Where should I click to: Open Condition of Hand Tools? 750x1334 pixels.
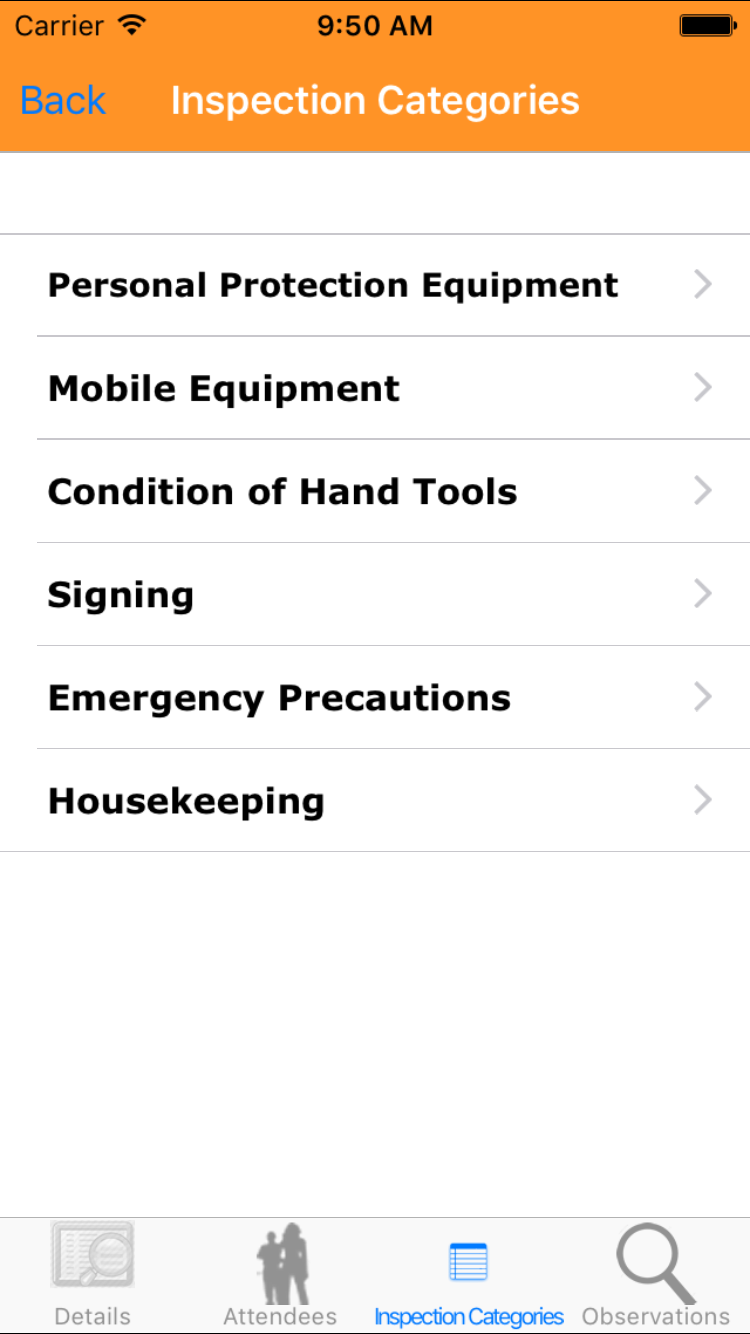pyautogui.click(x=375, y=491)
